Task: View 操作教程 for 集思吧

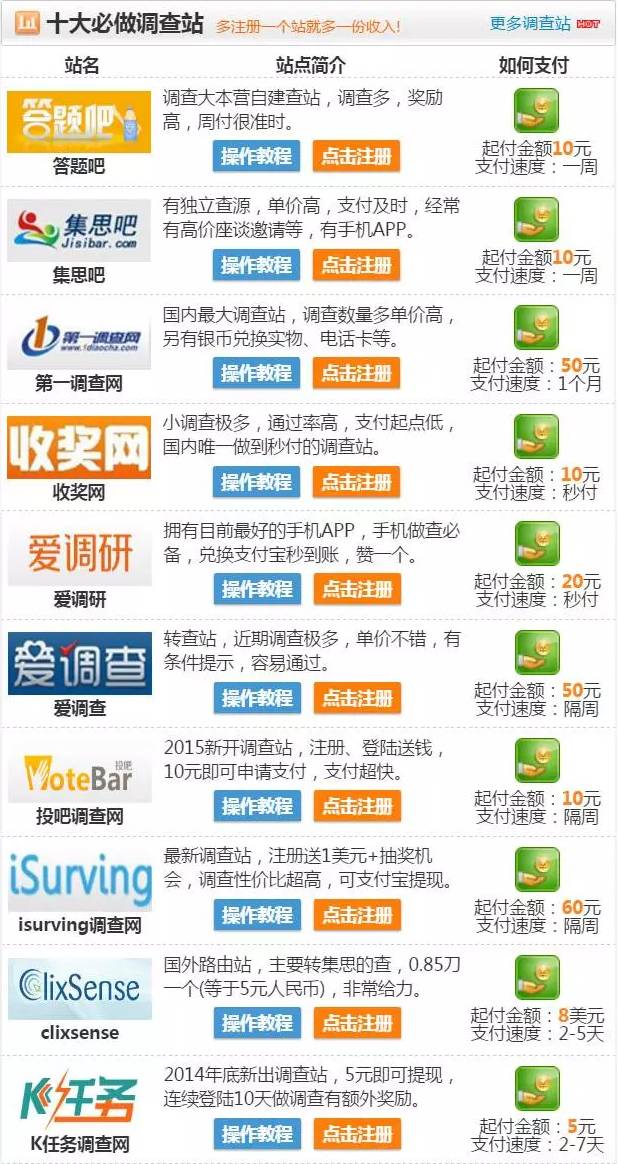Action: pyautogui.click(x=256, y=265)
